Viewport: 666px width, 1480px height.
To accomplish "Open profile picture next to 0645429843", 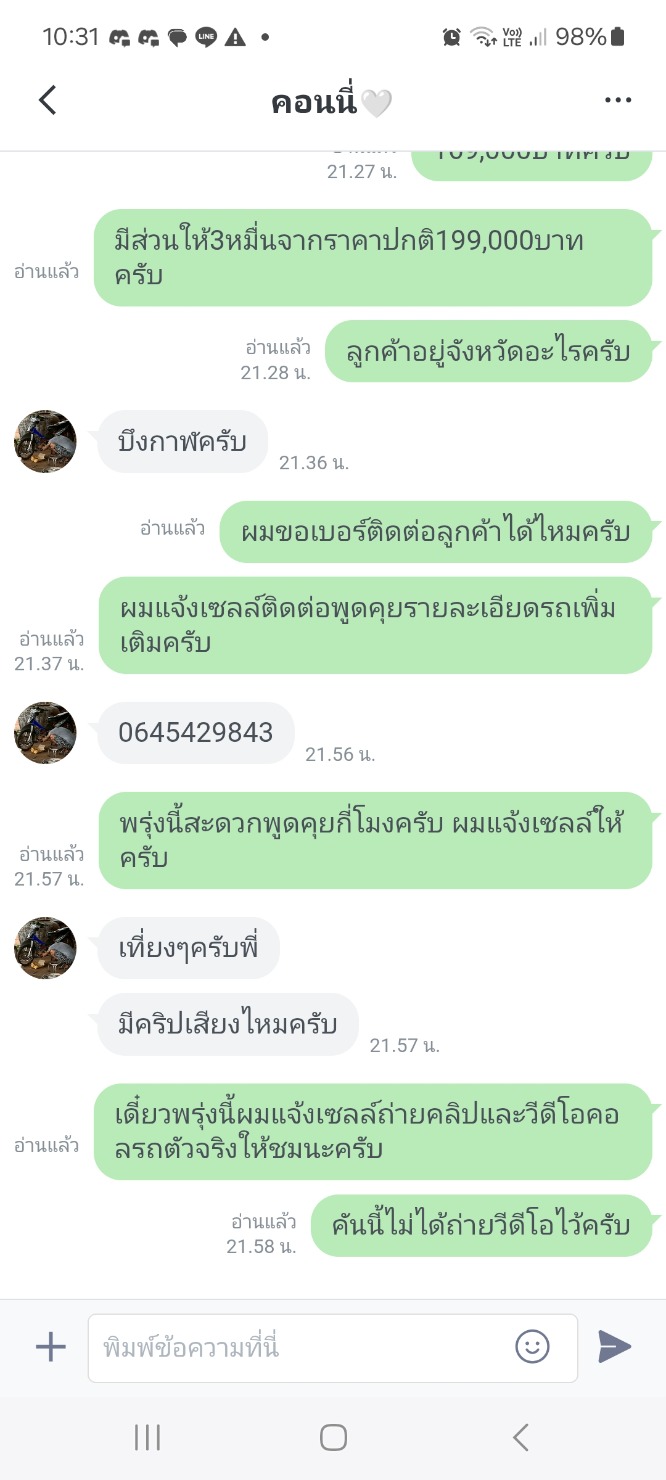I will pyautogui.click(x=45, y=733).
